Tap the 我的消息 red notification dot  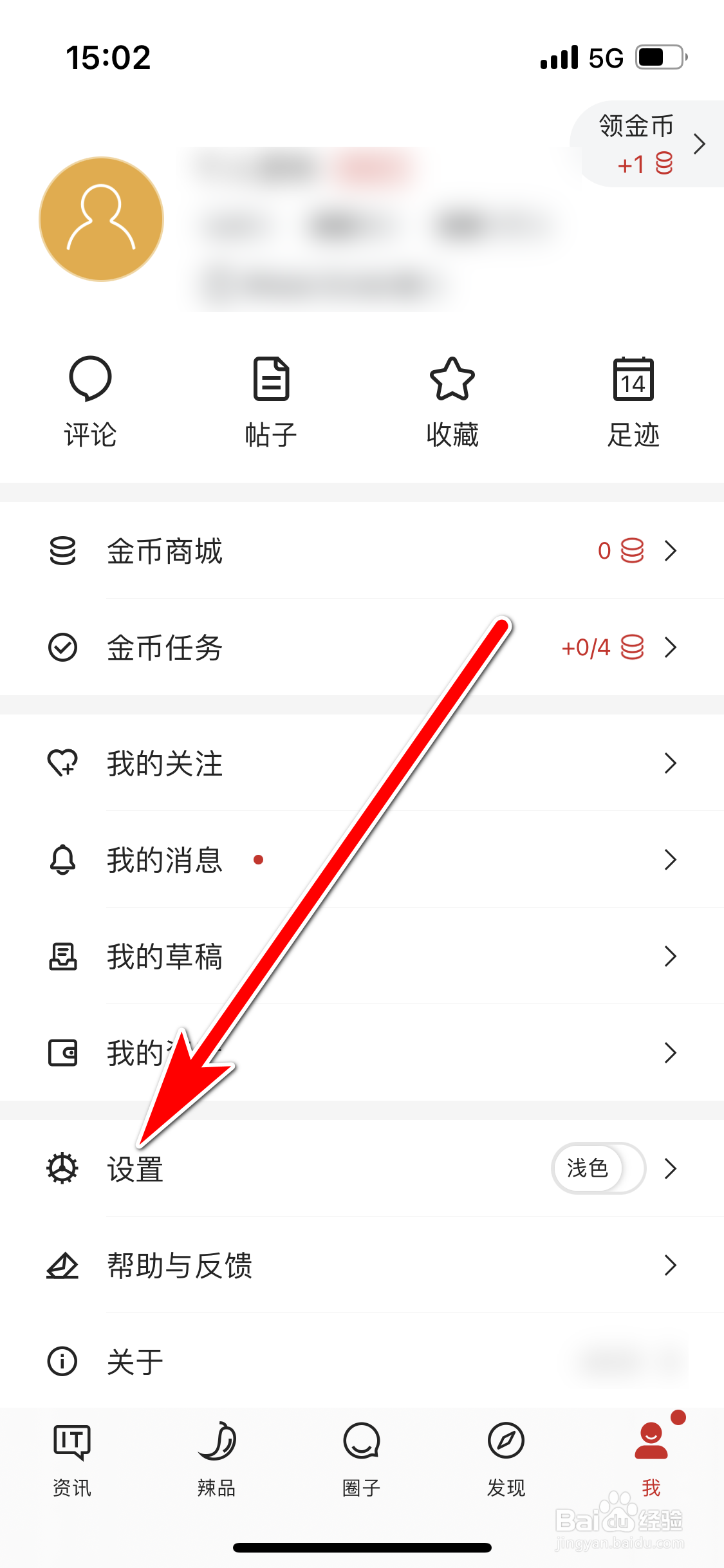[259, 860]
